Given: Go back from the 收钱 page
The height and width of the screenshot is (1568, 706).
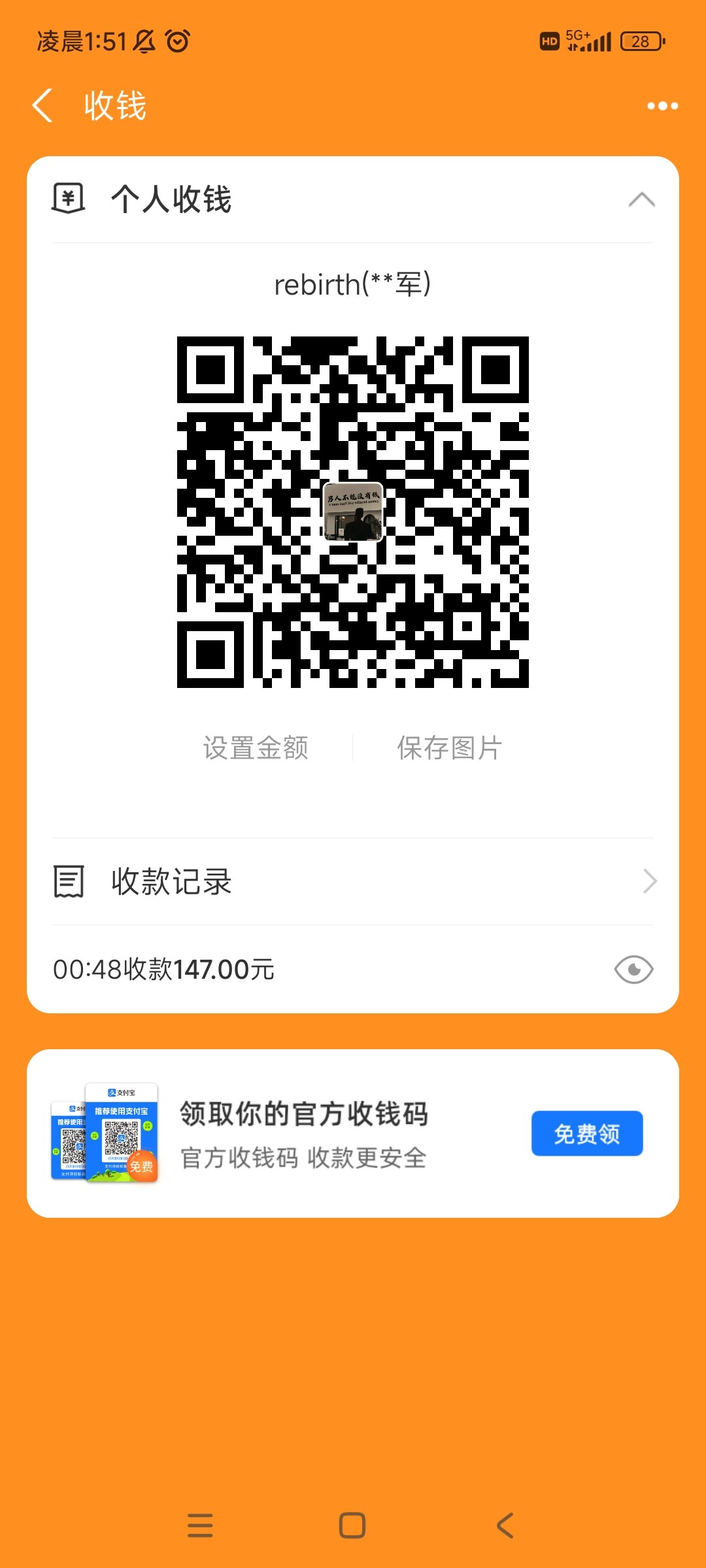Looking at the screenshot, I should point(43,106).
